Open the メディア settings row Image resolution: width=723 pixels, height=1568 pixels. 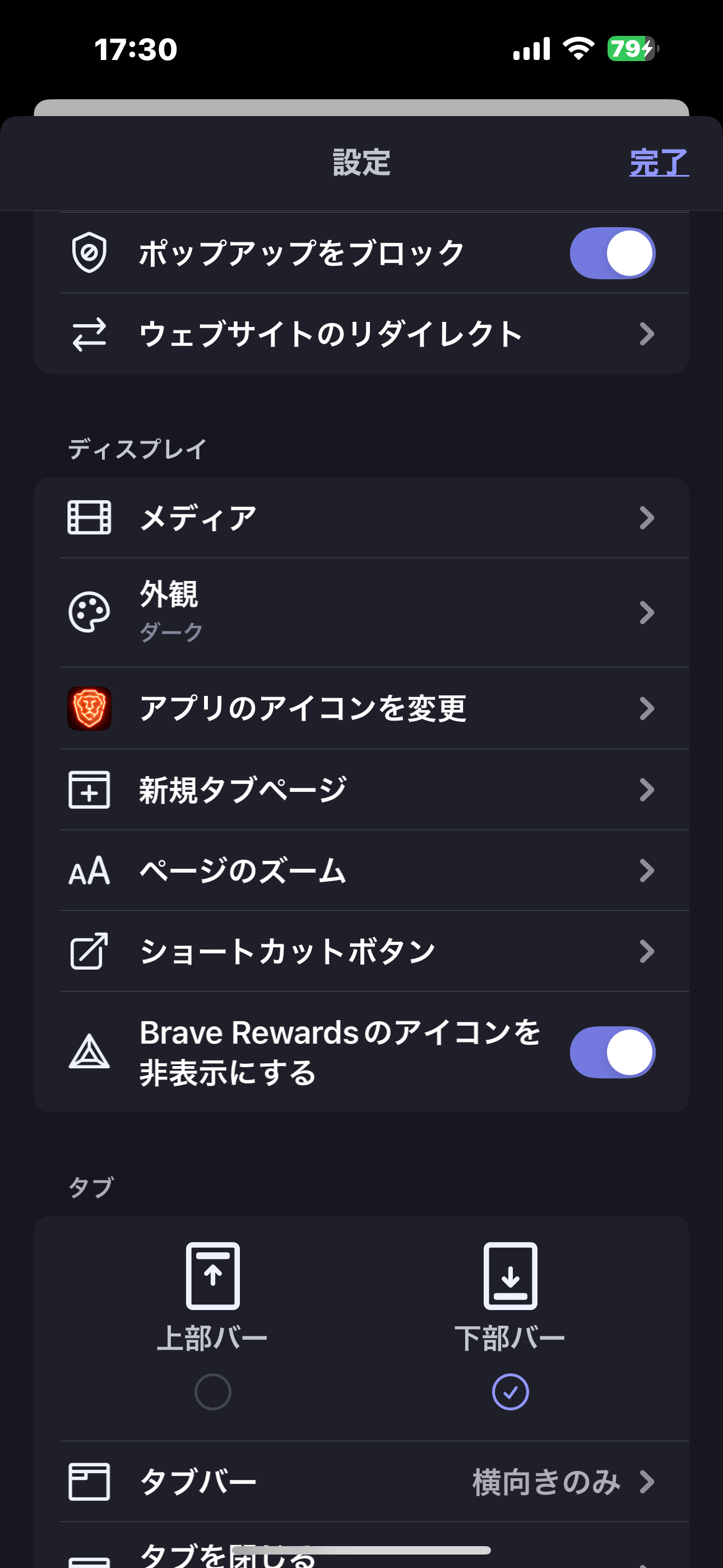pos(361,518)
